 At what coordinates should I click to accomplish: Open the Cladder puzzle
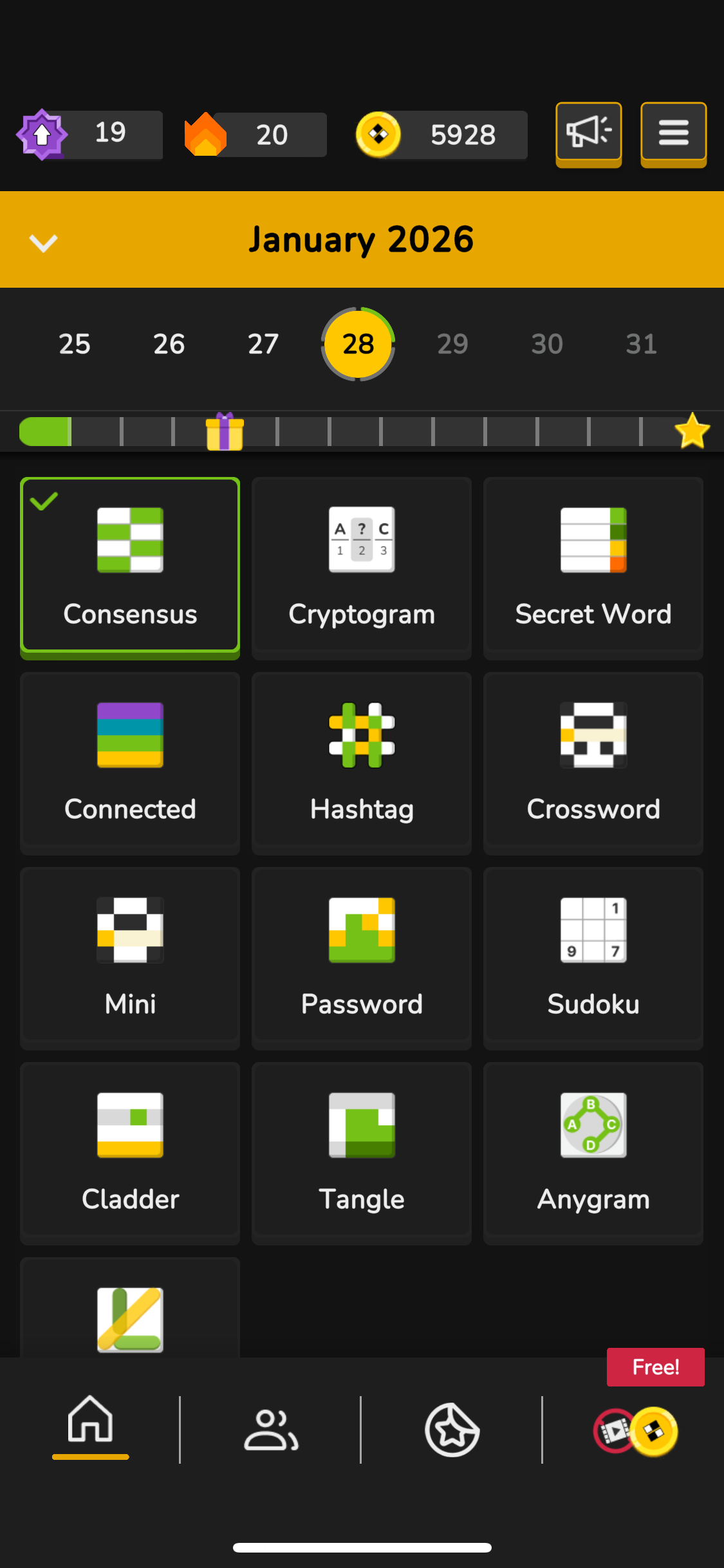130,1152
